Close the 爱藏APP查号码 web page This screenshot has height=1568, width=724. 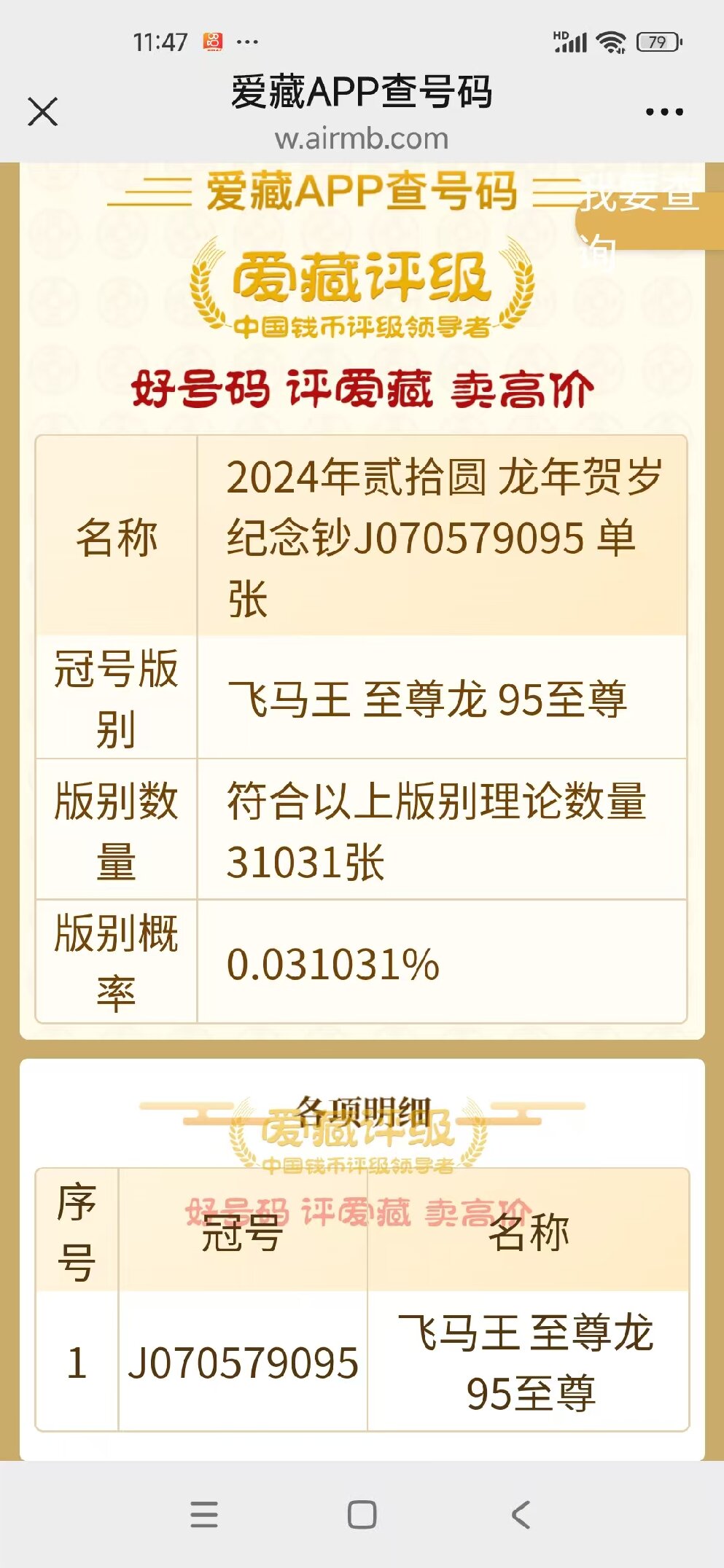pos(43,112)
